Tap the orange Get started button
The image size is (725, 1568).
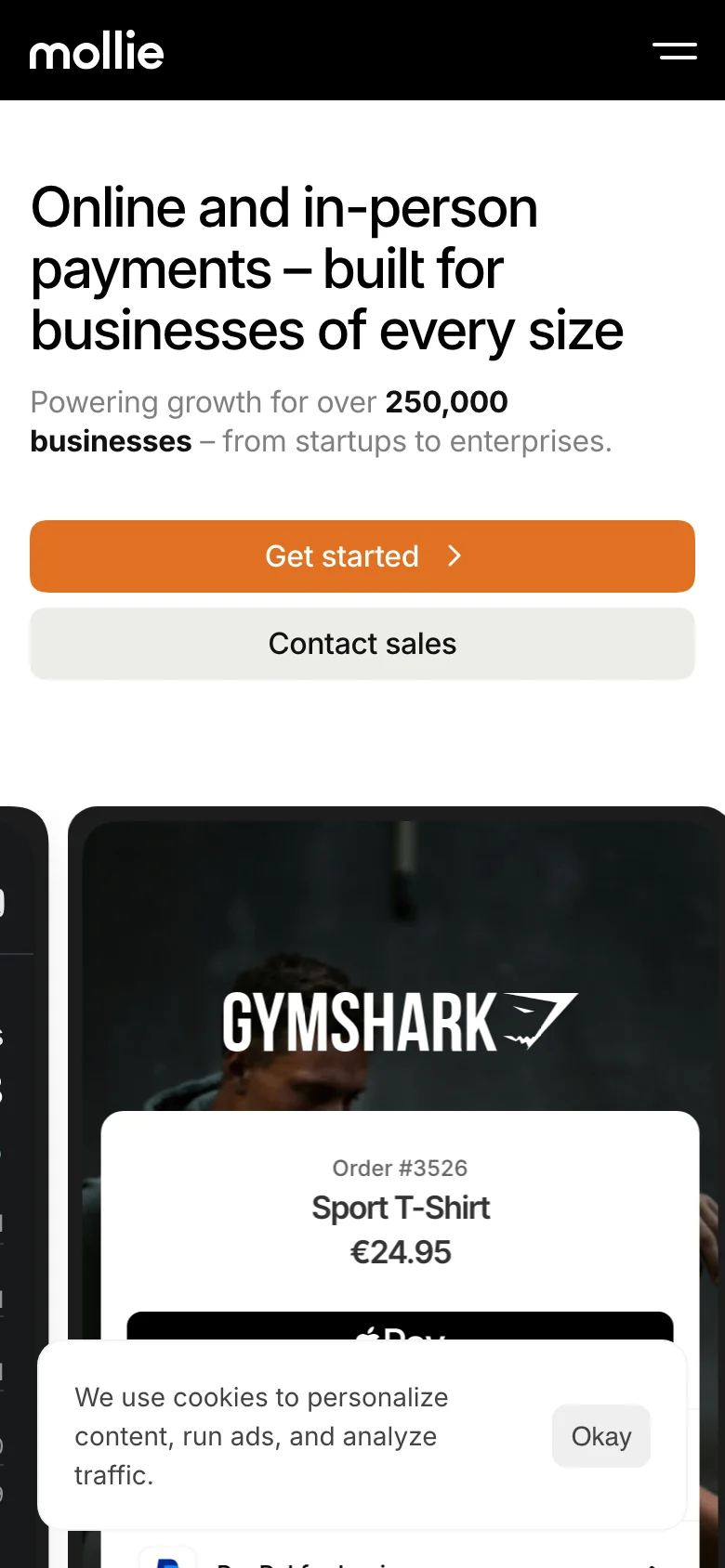pos(362,555)
